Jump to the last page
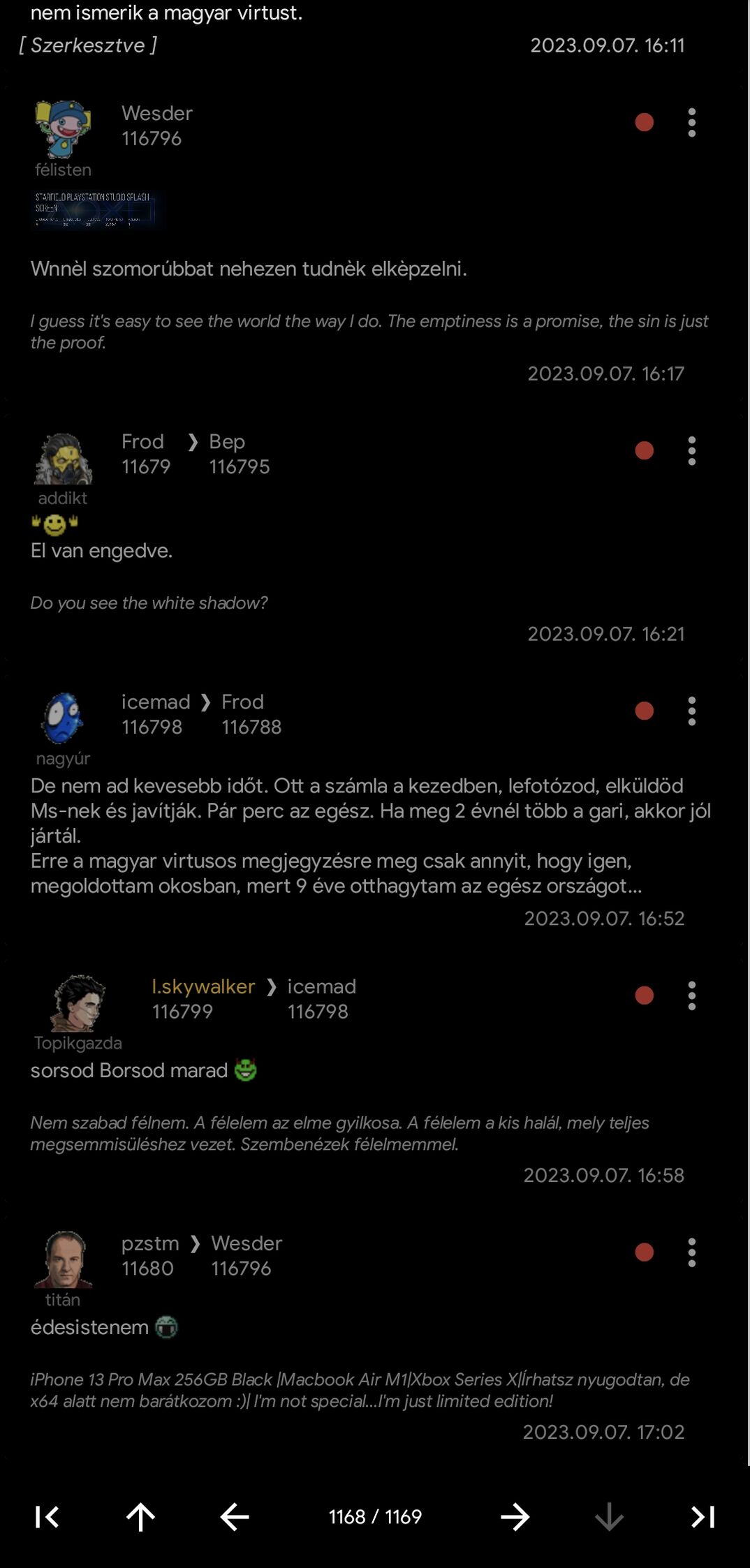 click(x=703, y=1516)
